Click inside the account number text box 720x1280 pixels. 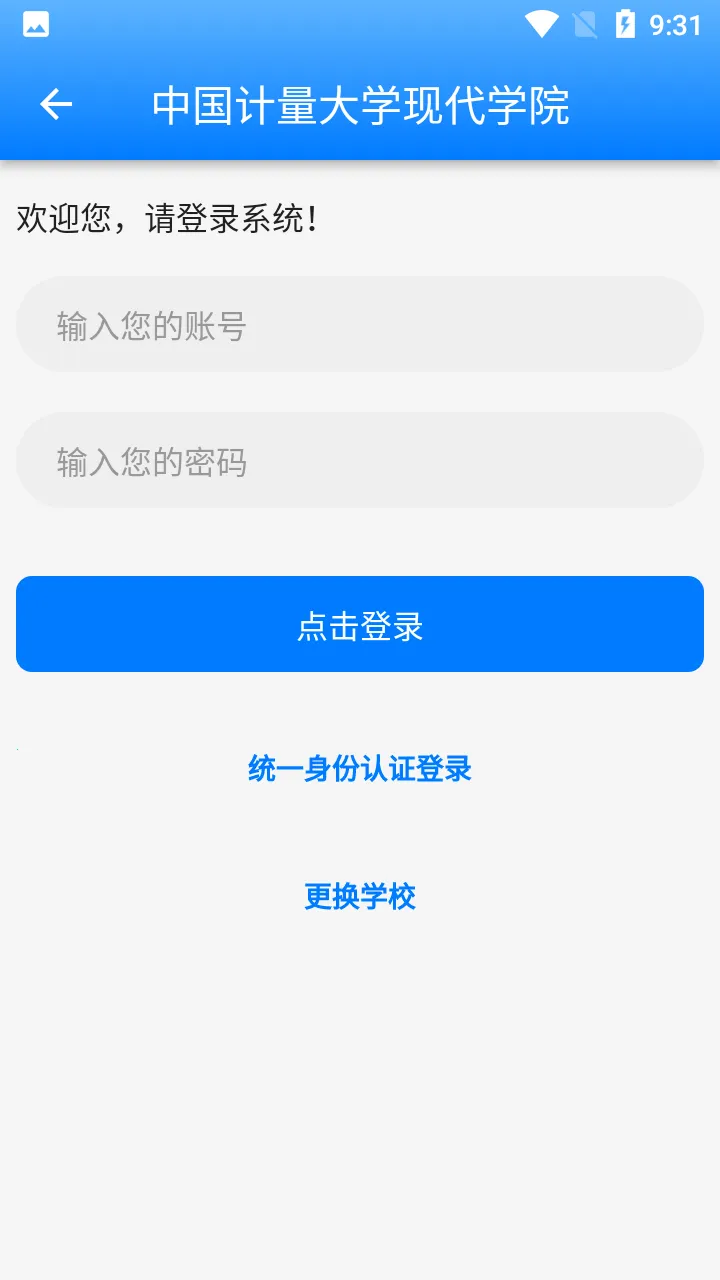pyautogui.click(x=360, y=323)
